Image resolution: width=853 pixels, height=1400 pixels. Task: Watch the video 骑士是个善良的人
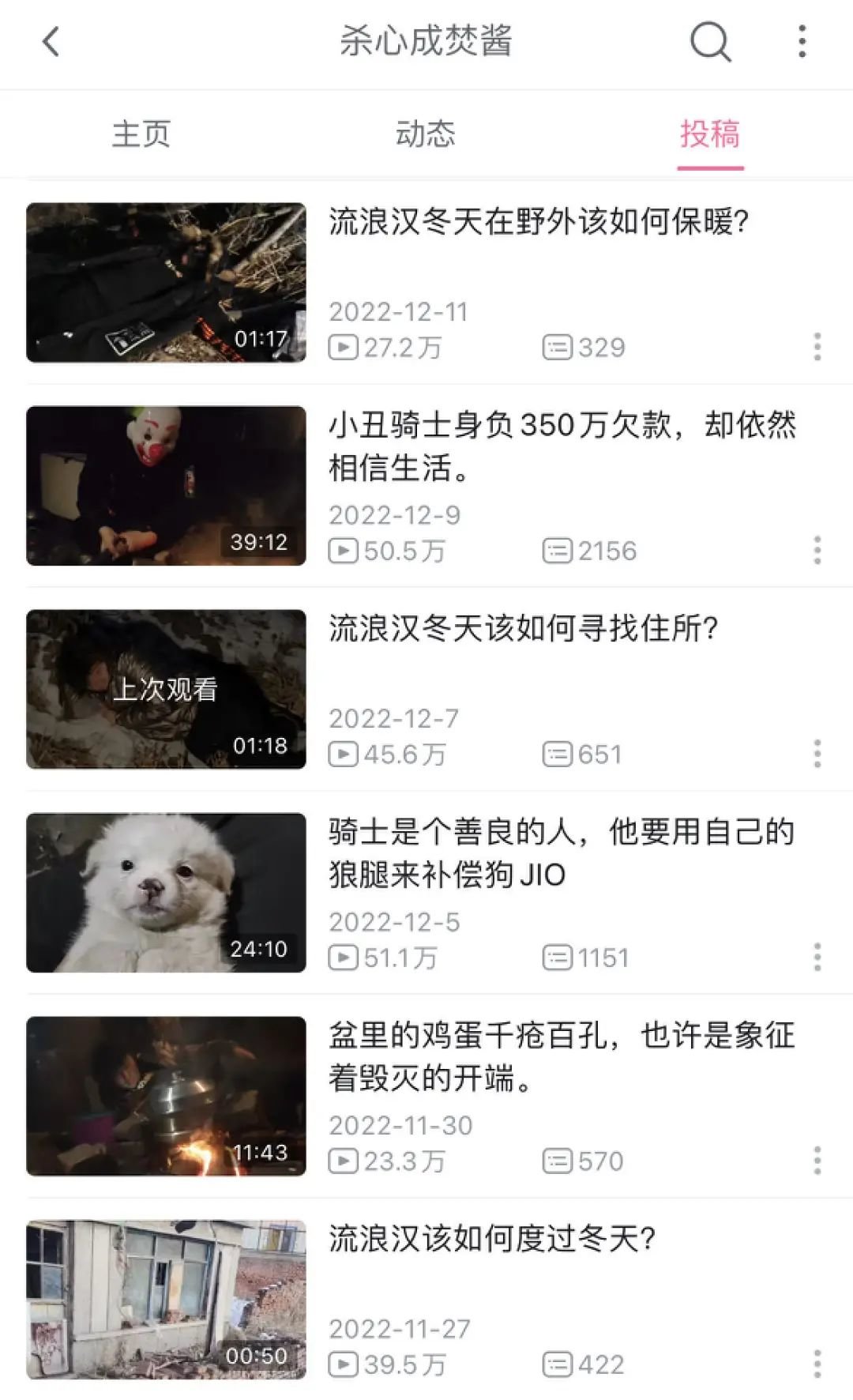[x=166, y=893]
